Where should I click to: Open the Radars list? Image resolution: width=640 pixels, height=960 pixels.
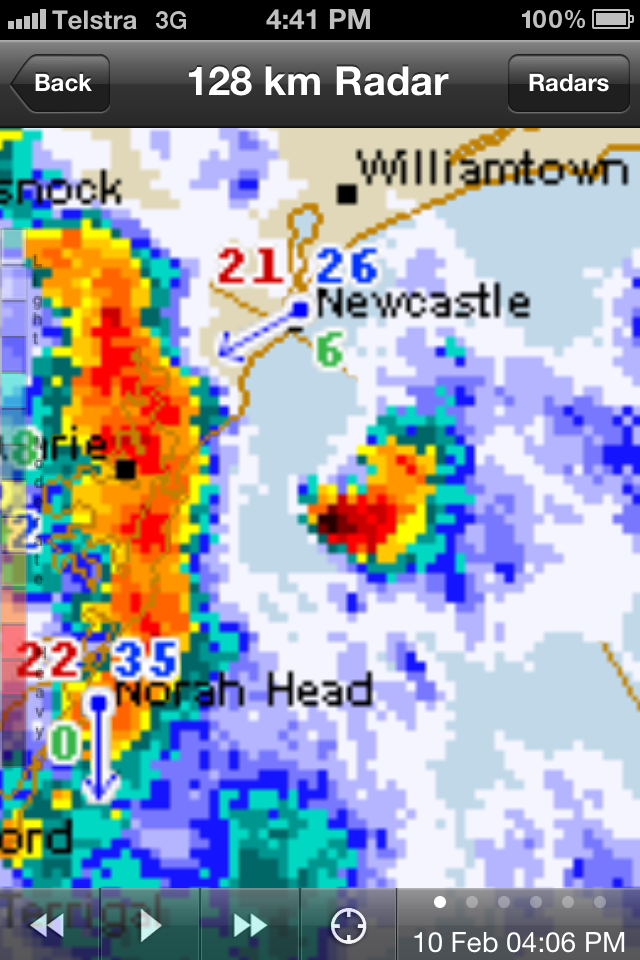pyautogui.click(x=568, y=83)
